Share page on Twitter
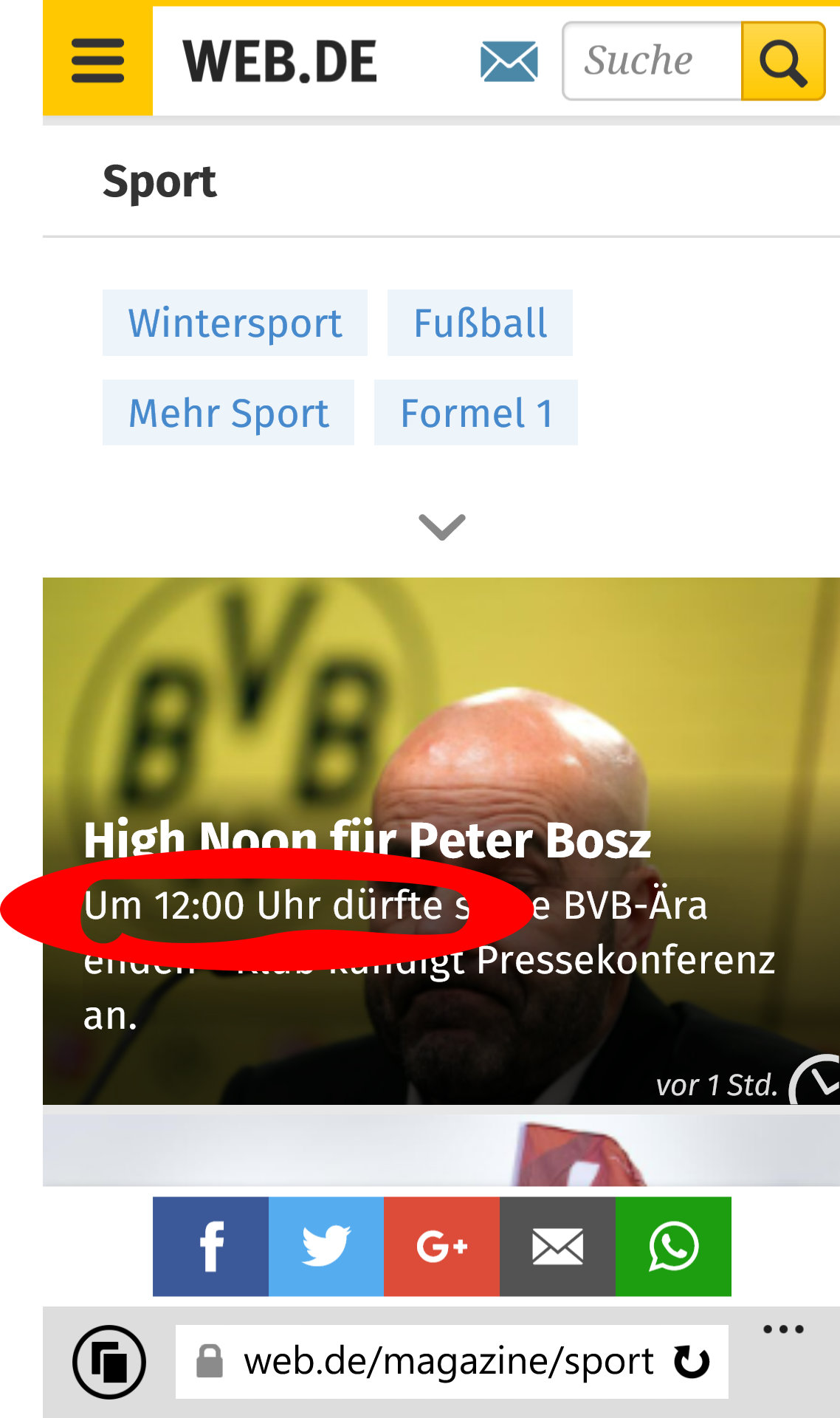The height and width of the screenshot is (1418, 840). click(x=326, y=1247)
